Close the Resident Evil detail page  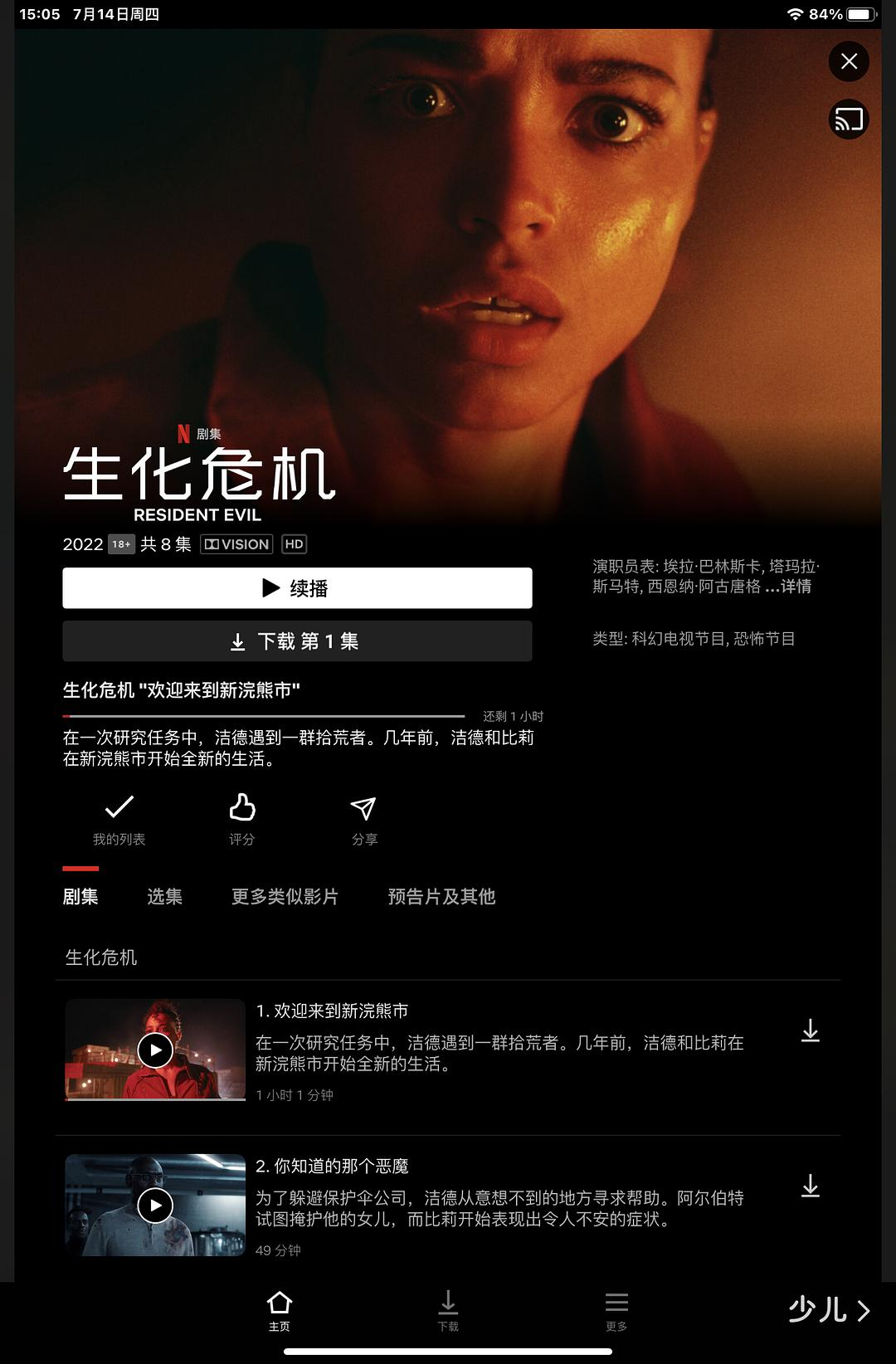tap(849, 61)
